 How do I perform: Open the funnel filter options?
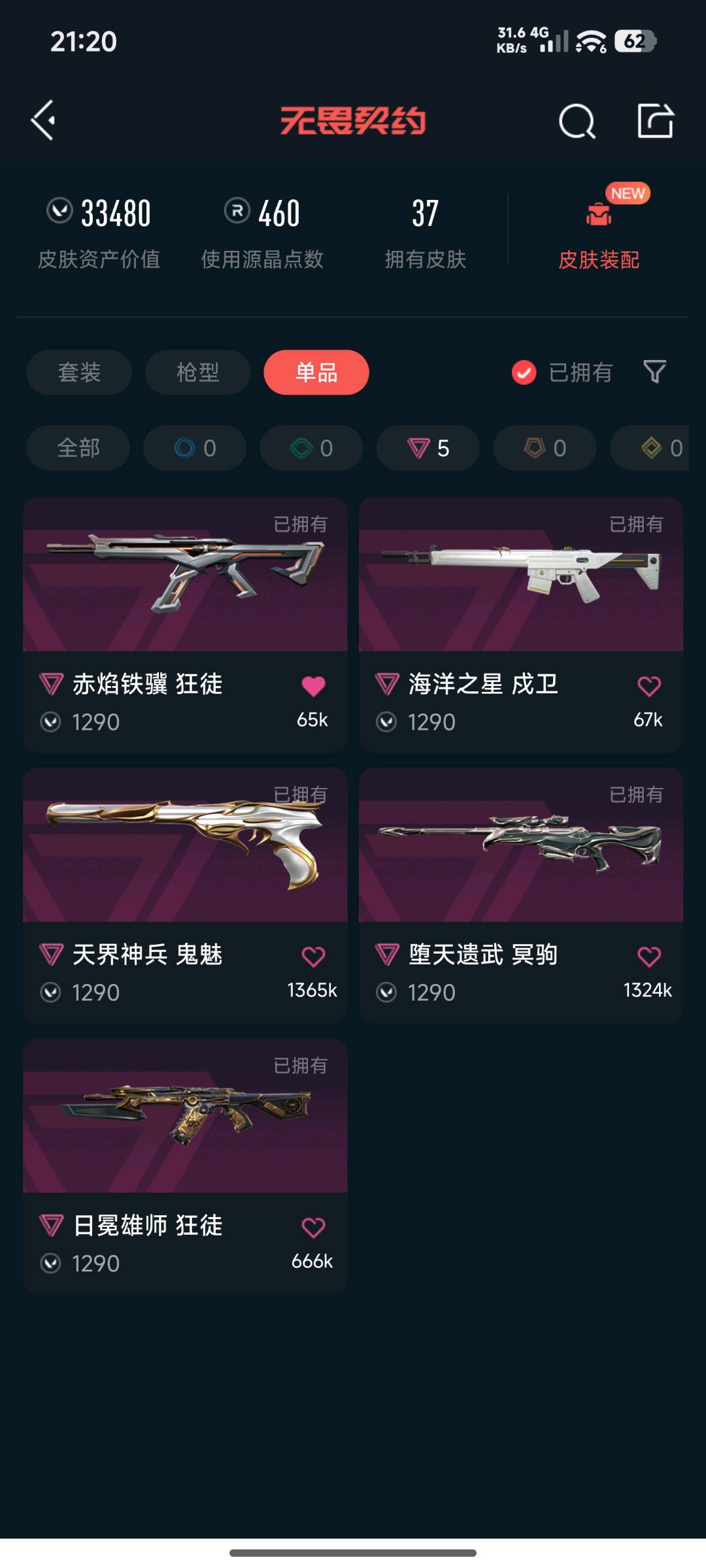click(x=654, y=372)
